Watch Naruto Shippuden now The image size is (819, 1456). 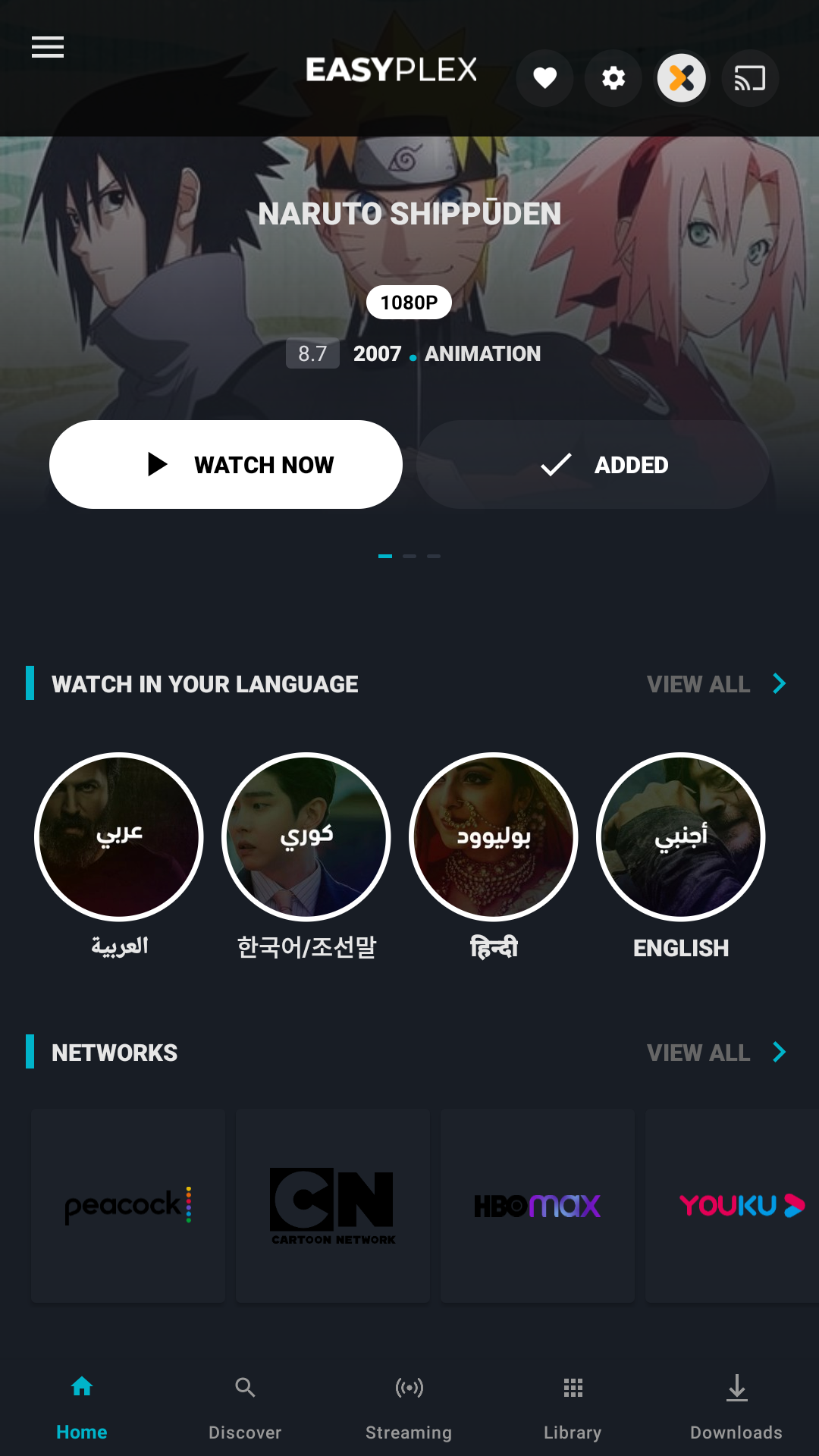pyautogui.click(x=226, y=464)
